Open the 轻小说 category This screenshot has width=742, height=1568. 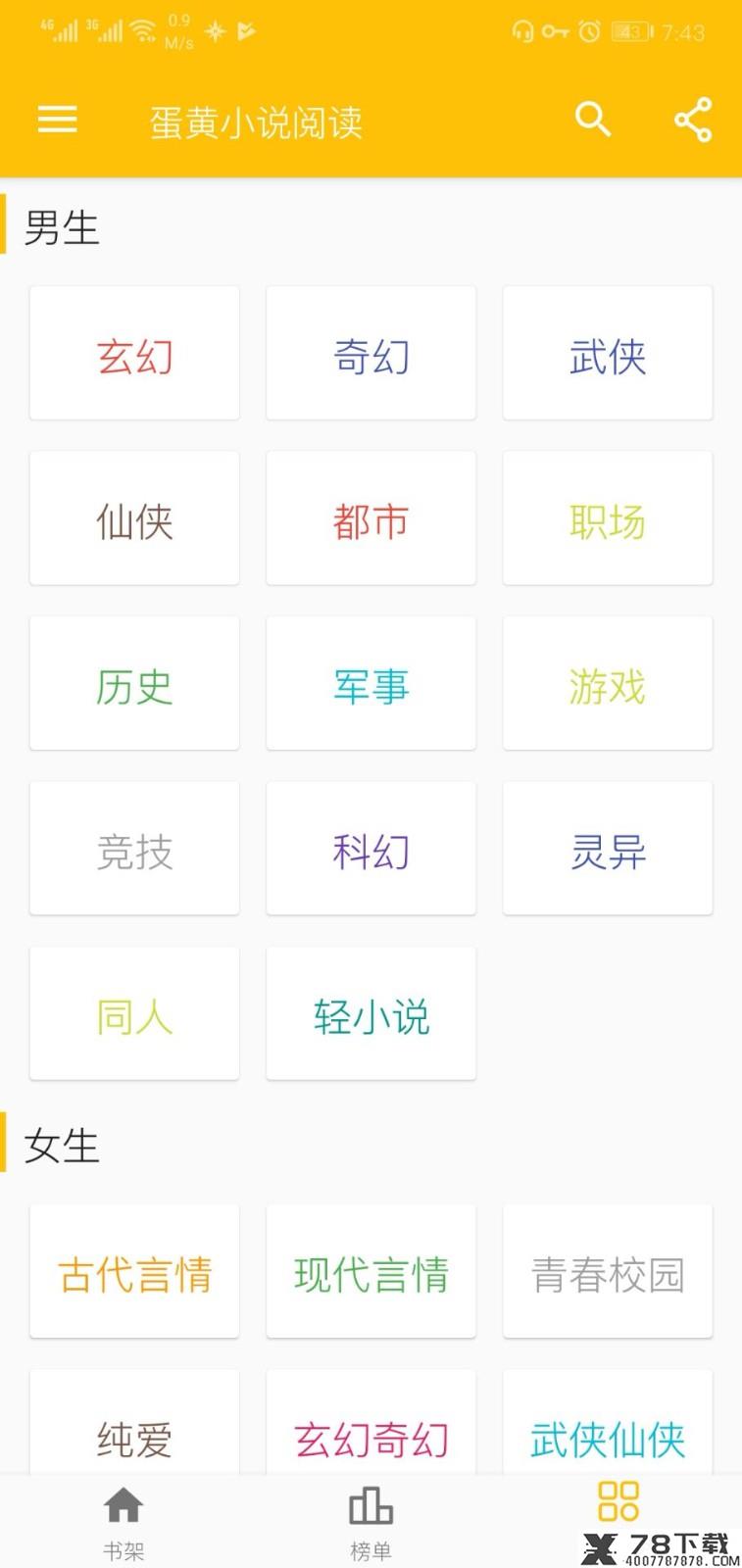[x=371, y=1014]
